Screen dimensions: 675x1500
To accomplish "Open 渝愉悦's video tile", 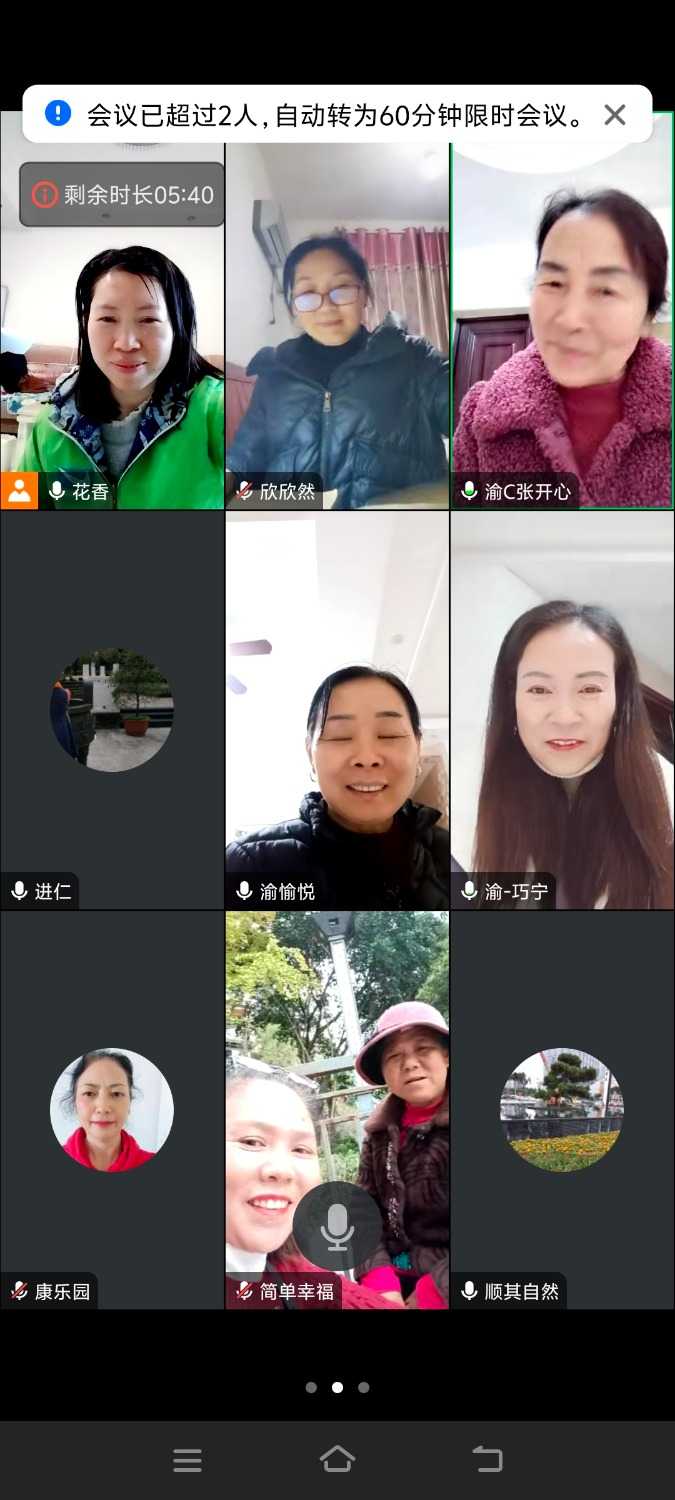I will (x=337, y=710).
